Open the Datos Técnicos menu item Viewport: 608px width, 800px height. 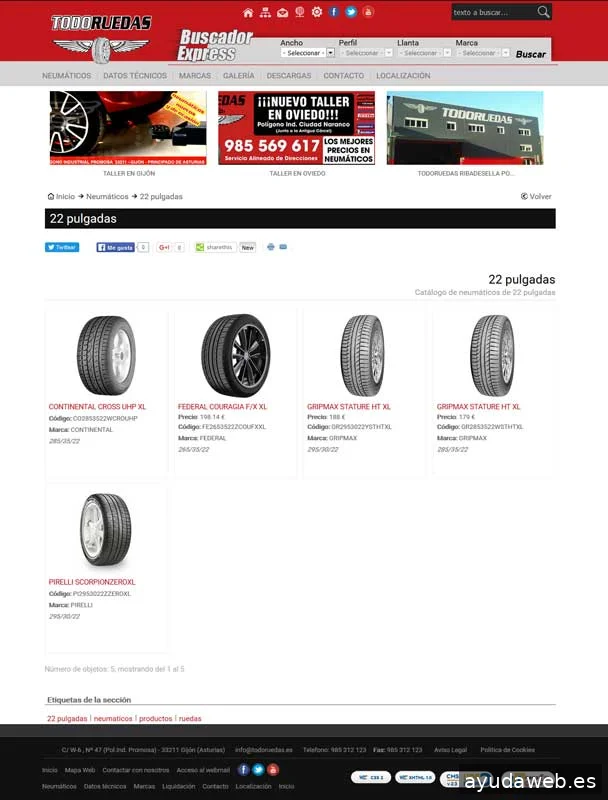[135, 76]
